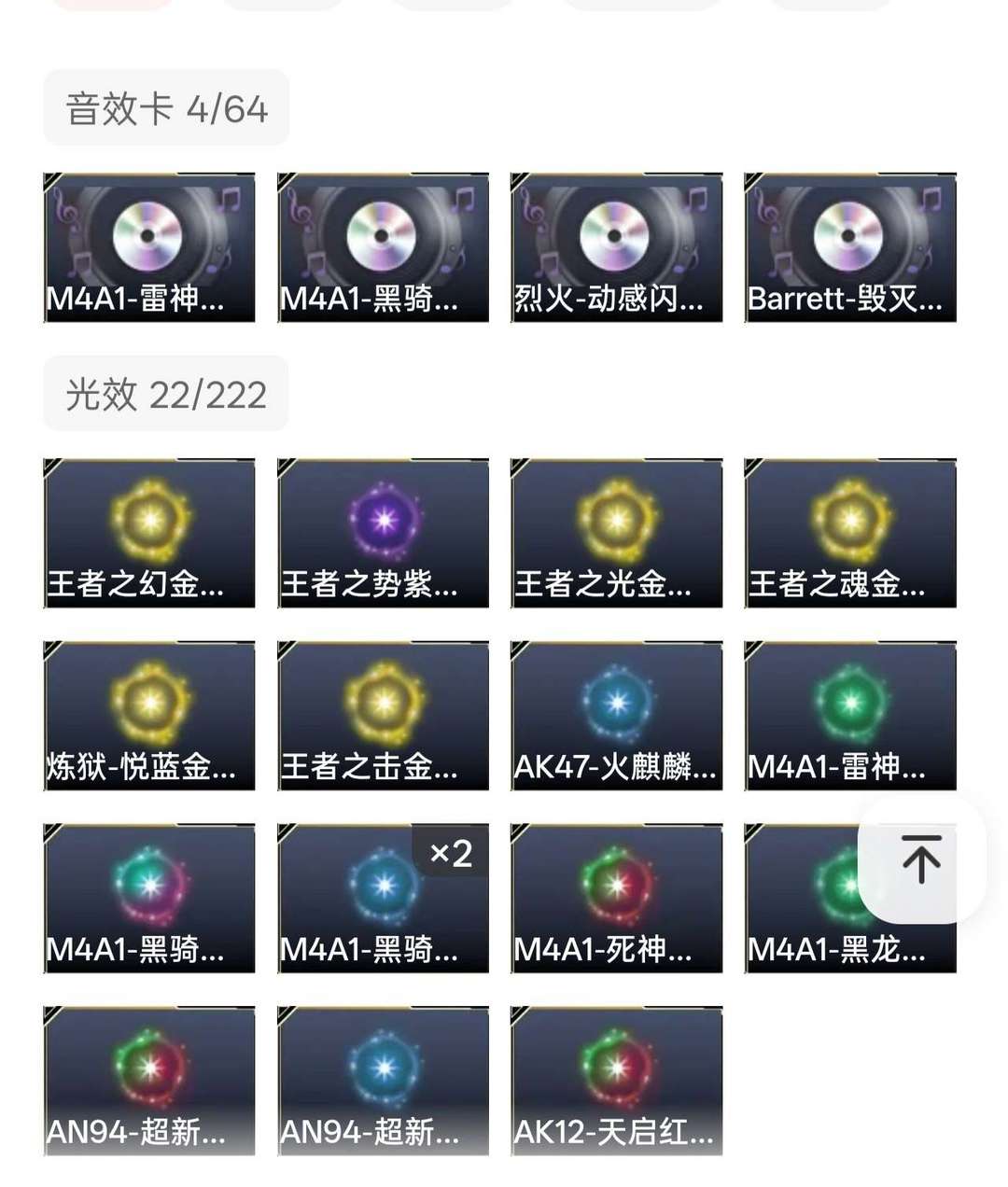
Task: View the AK12-天启红 light effect item
Action: 616,1081
